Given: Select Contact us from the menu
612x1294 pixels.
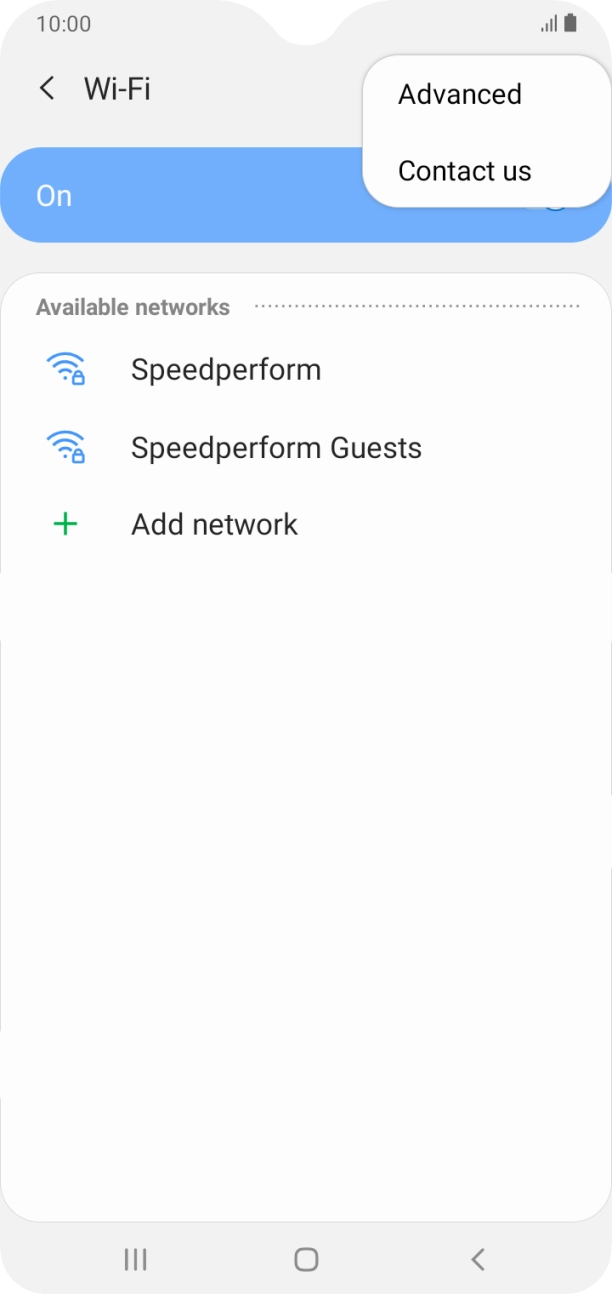Looking at the screenshot, I should pos(465,171).
